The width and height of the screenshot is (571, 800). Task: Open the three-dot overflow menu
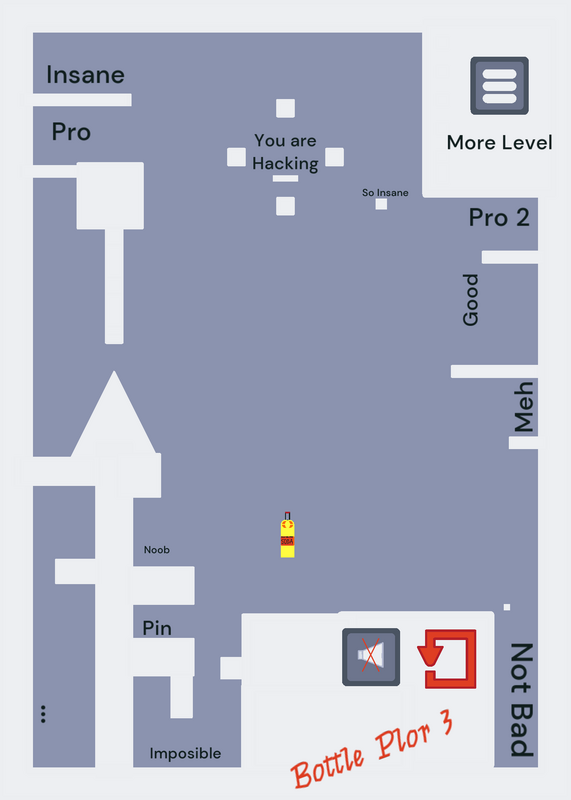coord(43,714)
